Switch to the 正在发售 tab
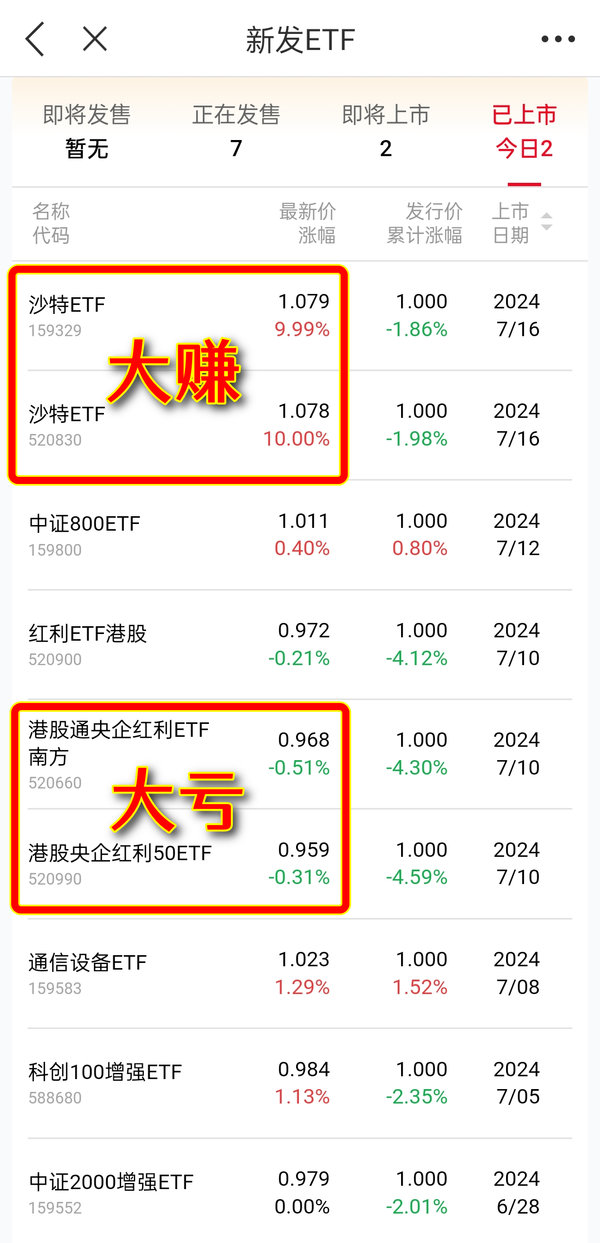600x1243 pixels. pyautogui.click(x=236, y=132)
